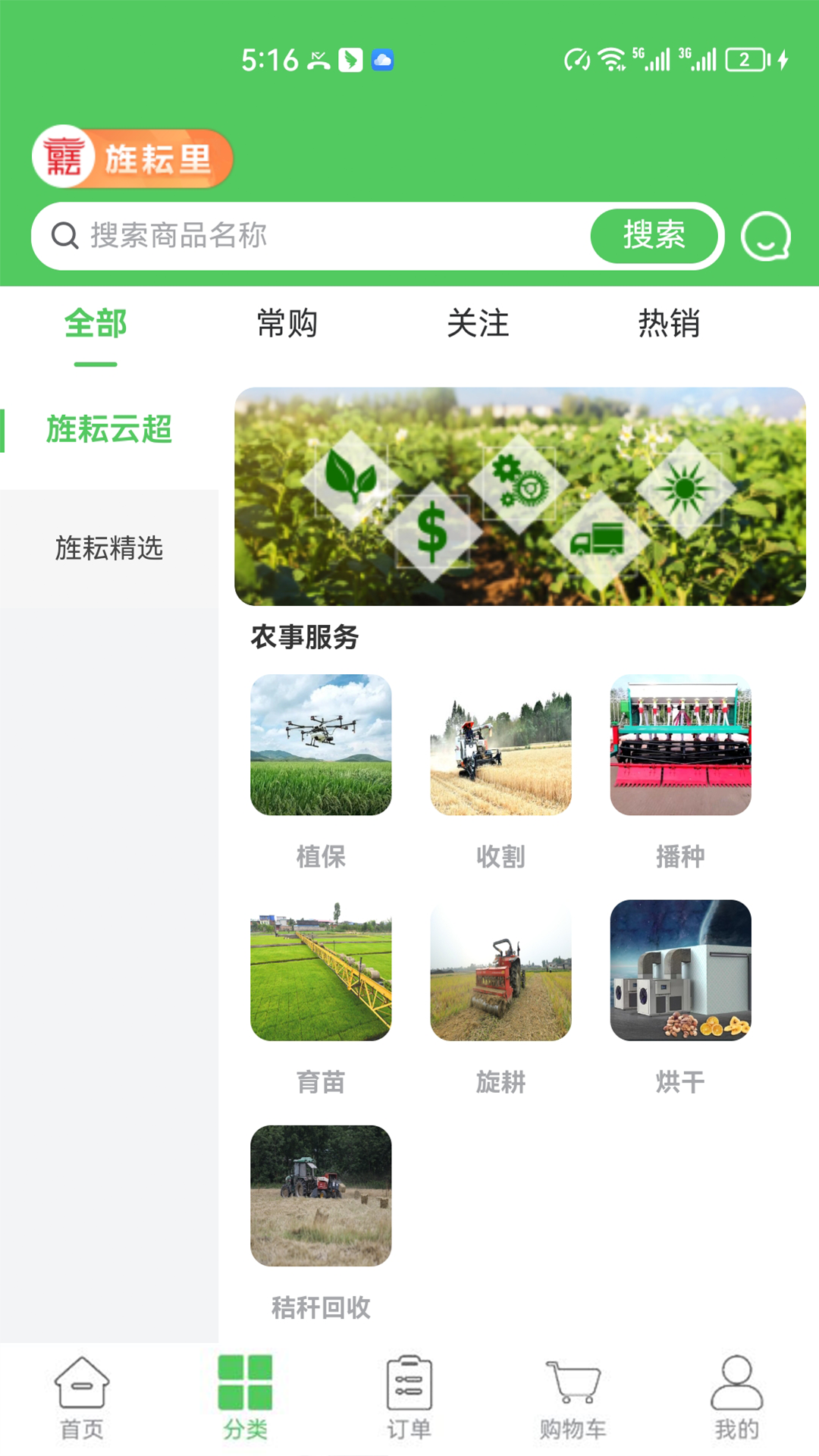This screenshot has width=819, height=1456.
Task: Switch to the 热销 tab
Action: click(669, 324)
